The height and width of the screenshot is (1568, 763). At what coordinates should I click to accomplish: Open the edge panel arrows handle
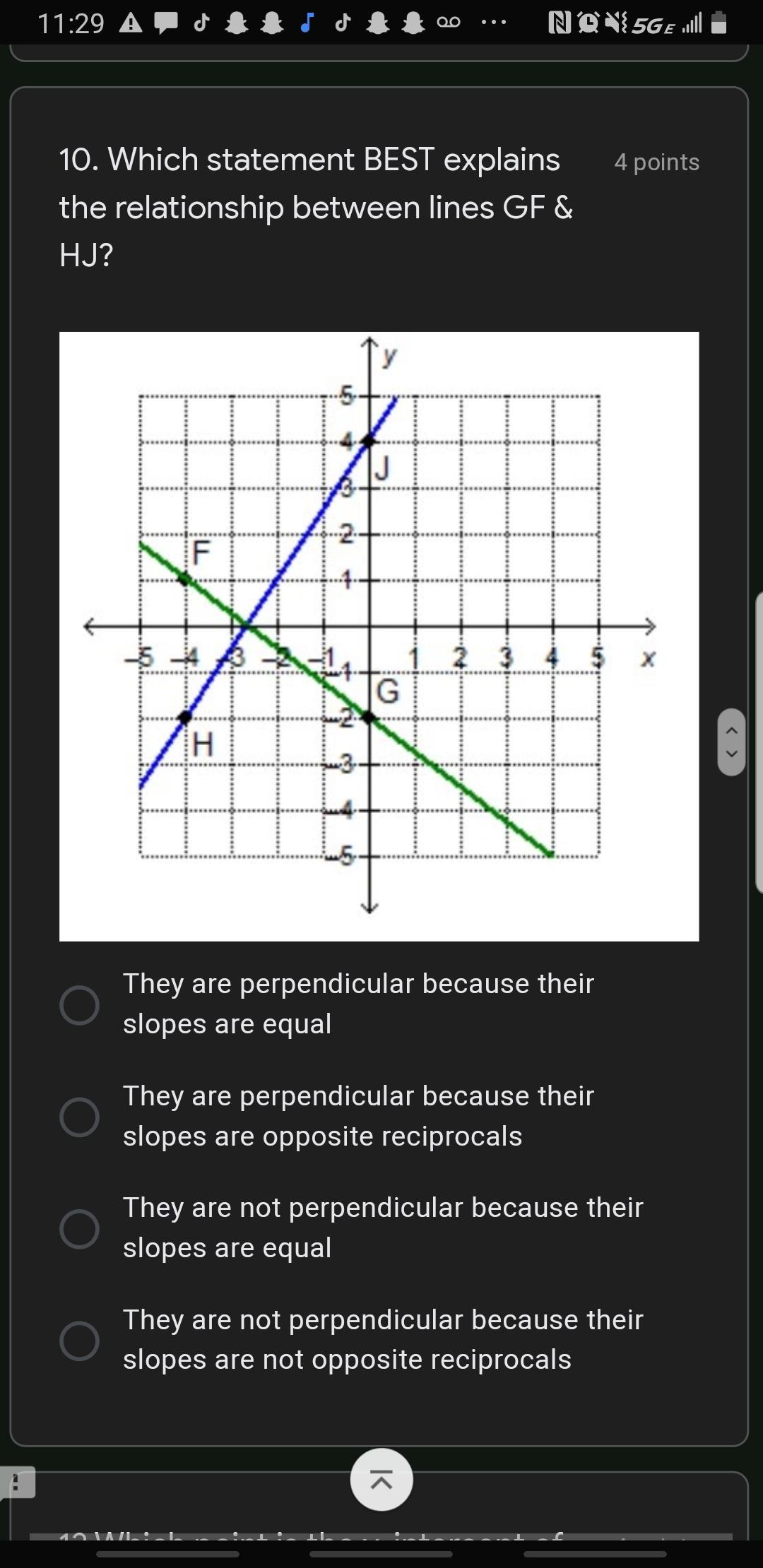click(x=732, y=742)
